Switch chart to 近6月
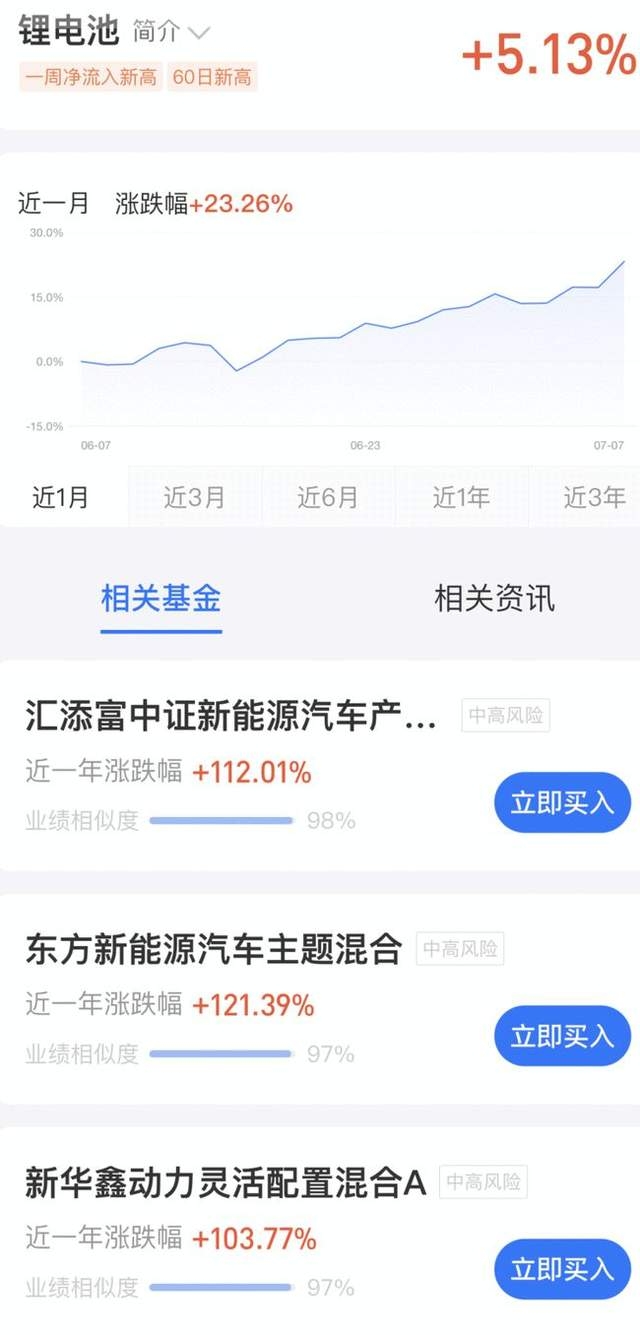640x1335 pixels. tap(327, 497)
